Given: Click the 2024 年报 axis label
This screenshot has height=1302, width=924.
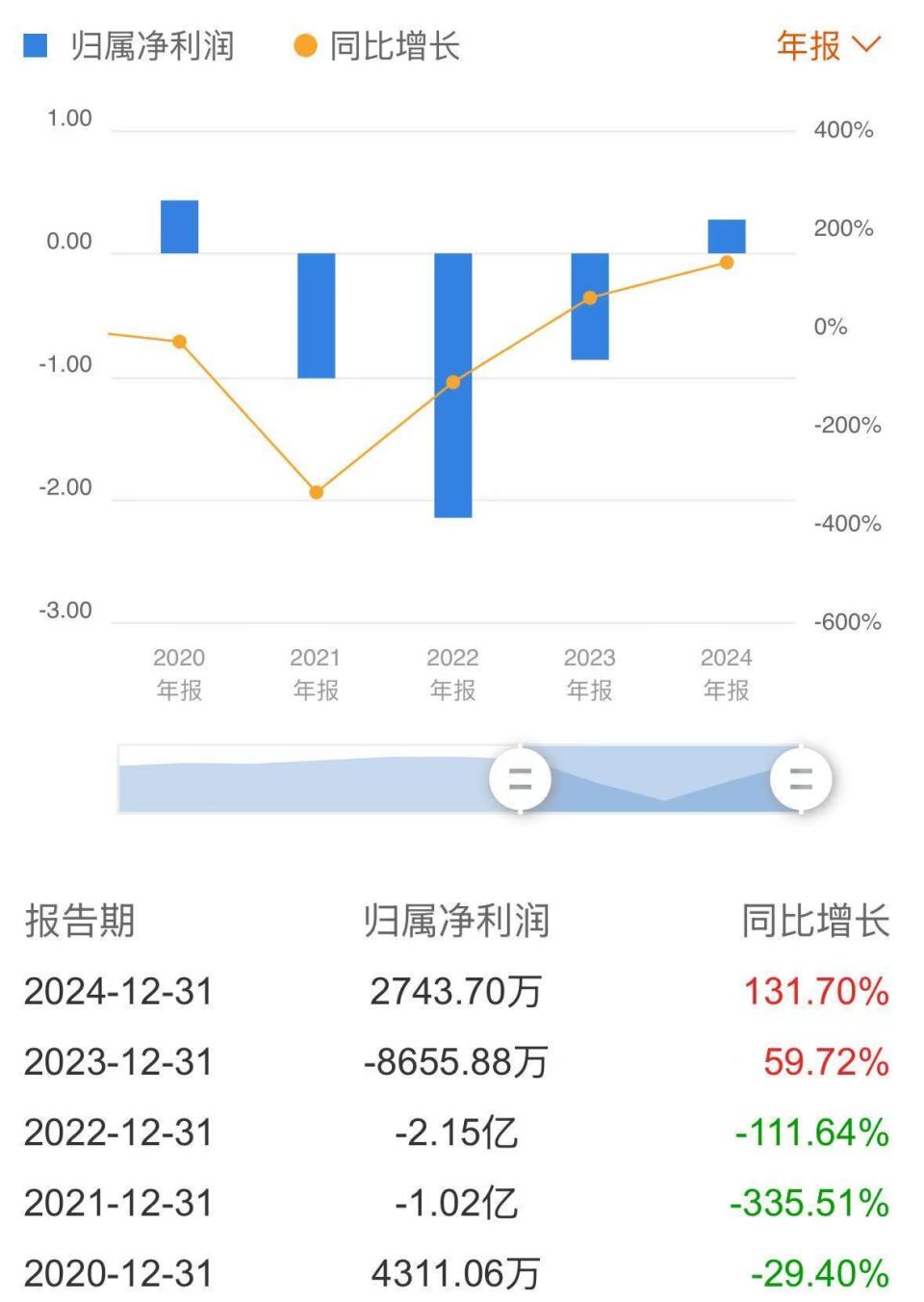Looking at the screenshot, I should tap(727, 673).
